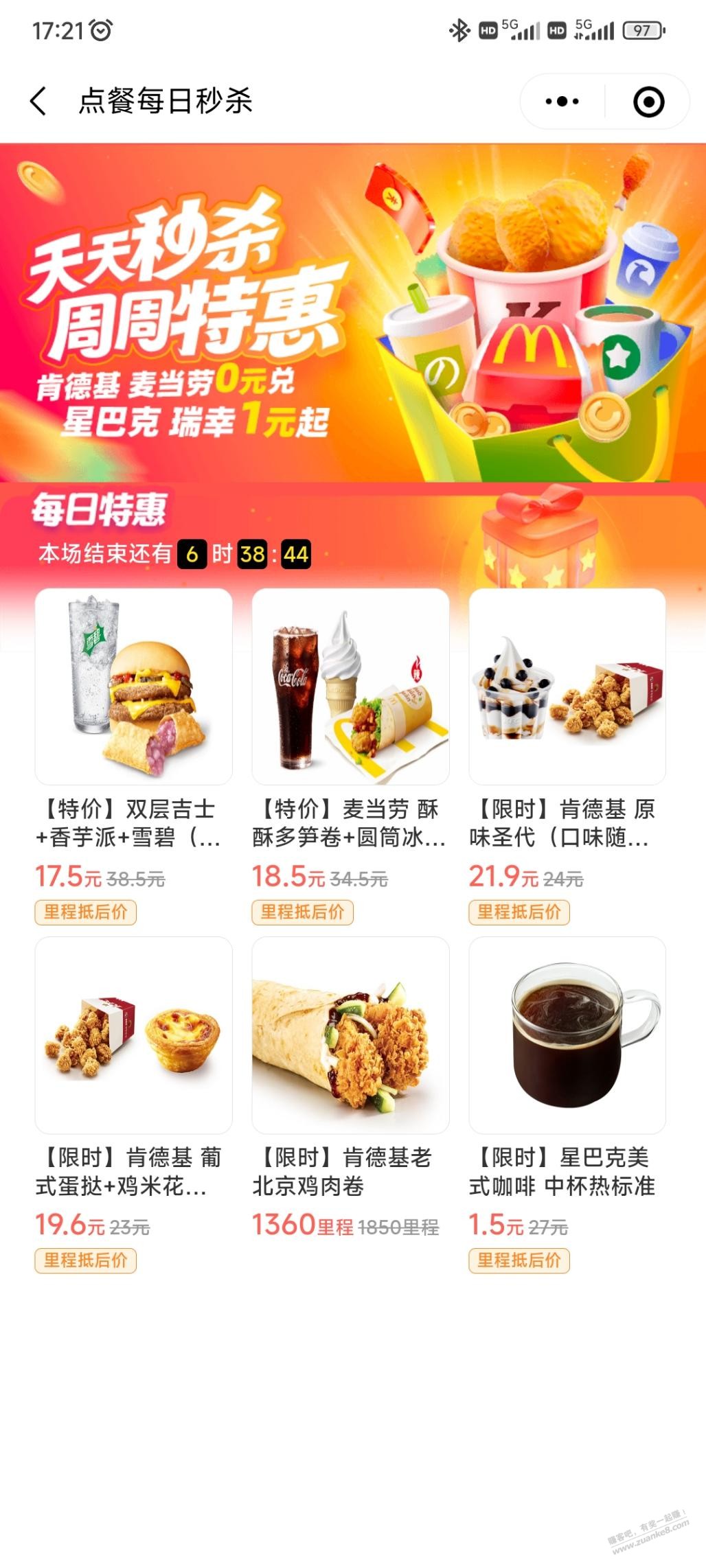Go back from 点餐每日秒杀 page
Viewport: 706px width, 1568px height.
pyautogui.click(x=39, y=101)
